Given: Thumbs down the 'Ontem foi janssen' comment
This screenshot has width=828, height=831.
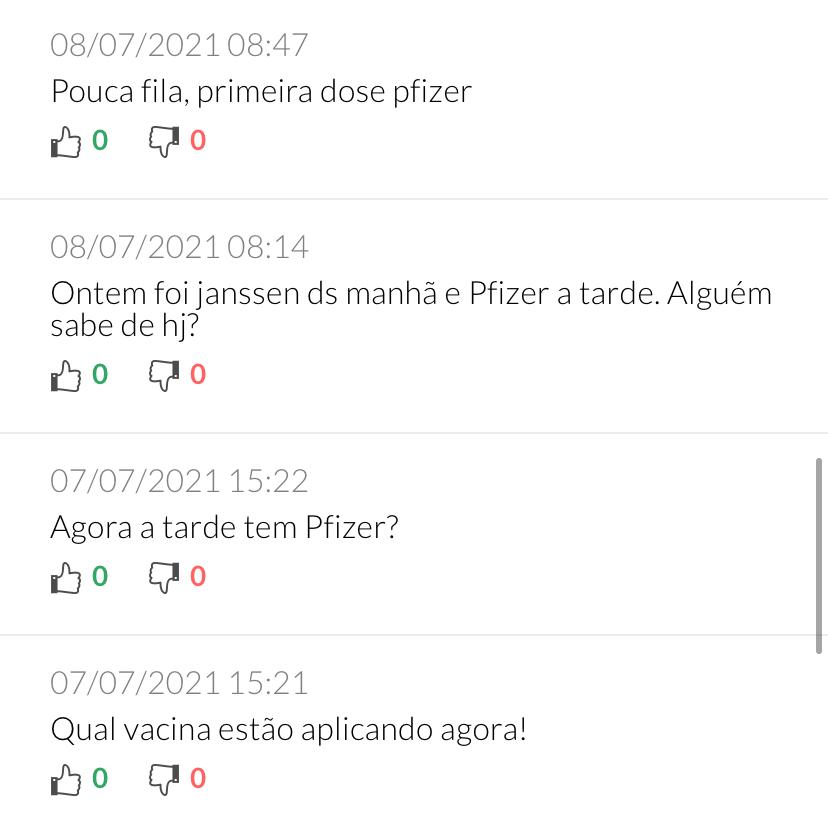Looking at the screenshot, I should 164,376.
